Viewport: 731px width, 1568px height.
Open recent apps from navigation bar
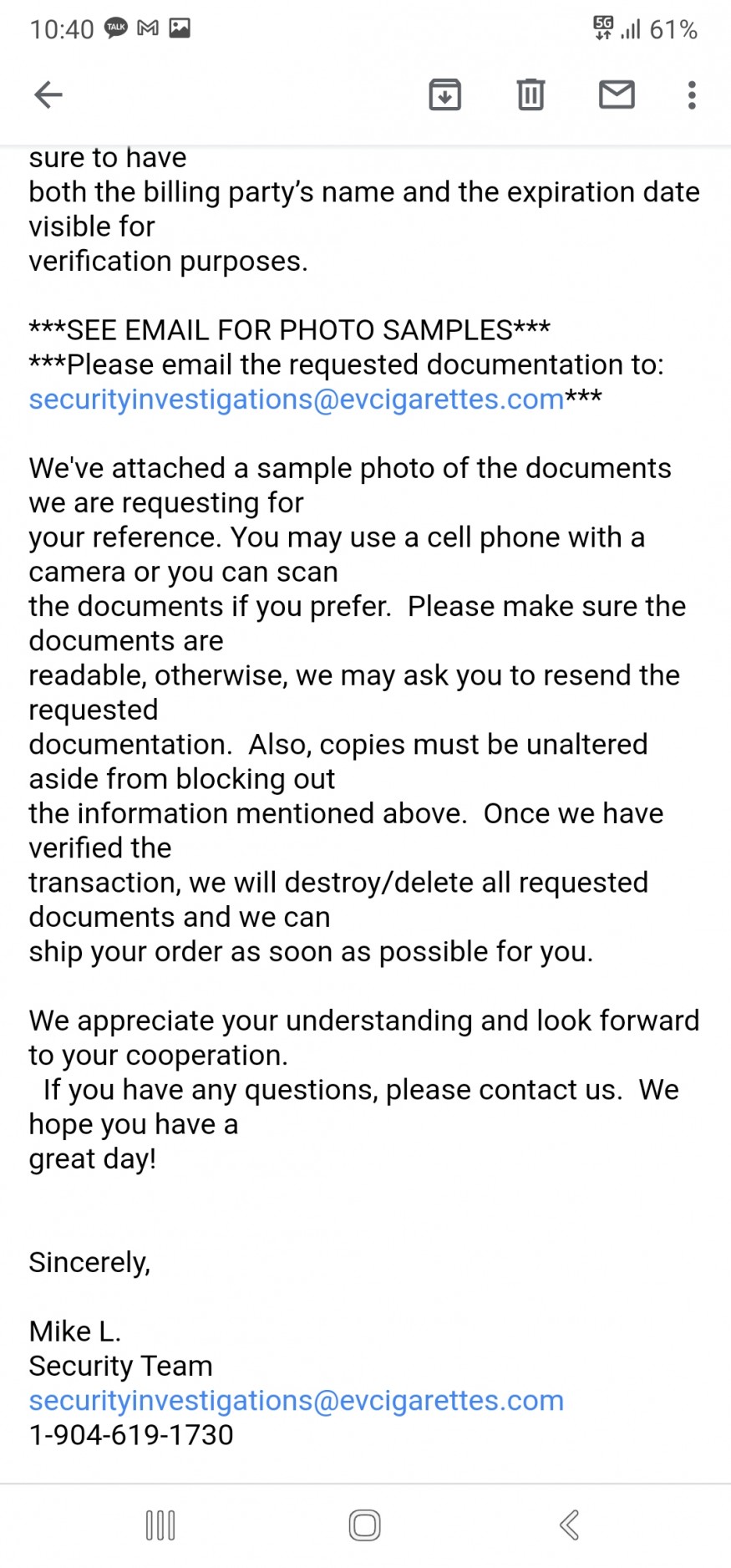(160, 1525)
